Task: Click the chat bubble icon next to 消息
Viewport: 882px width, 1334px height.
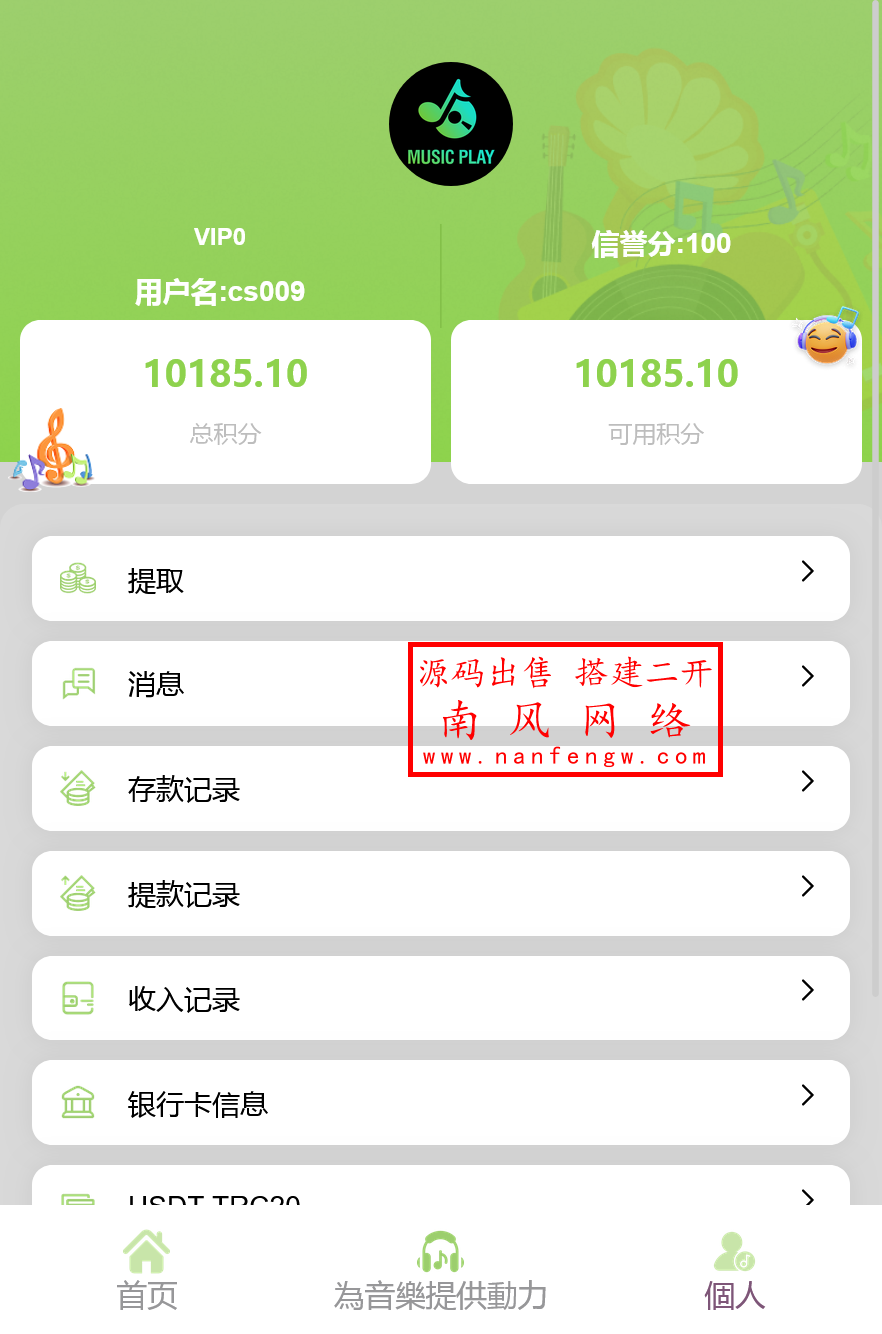Action: pos(78,683)
